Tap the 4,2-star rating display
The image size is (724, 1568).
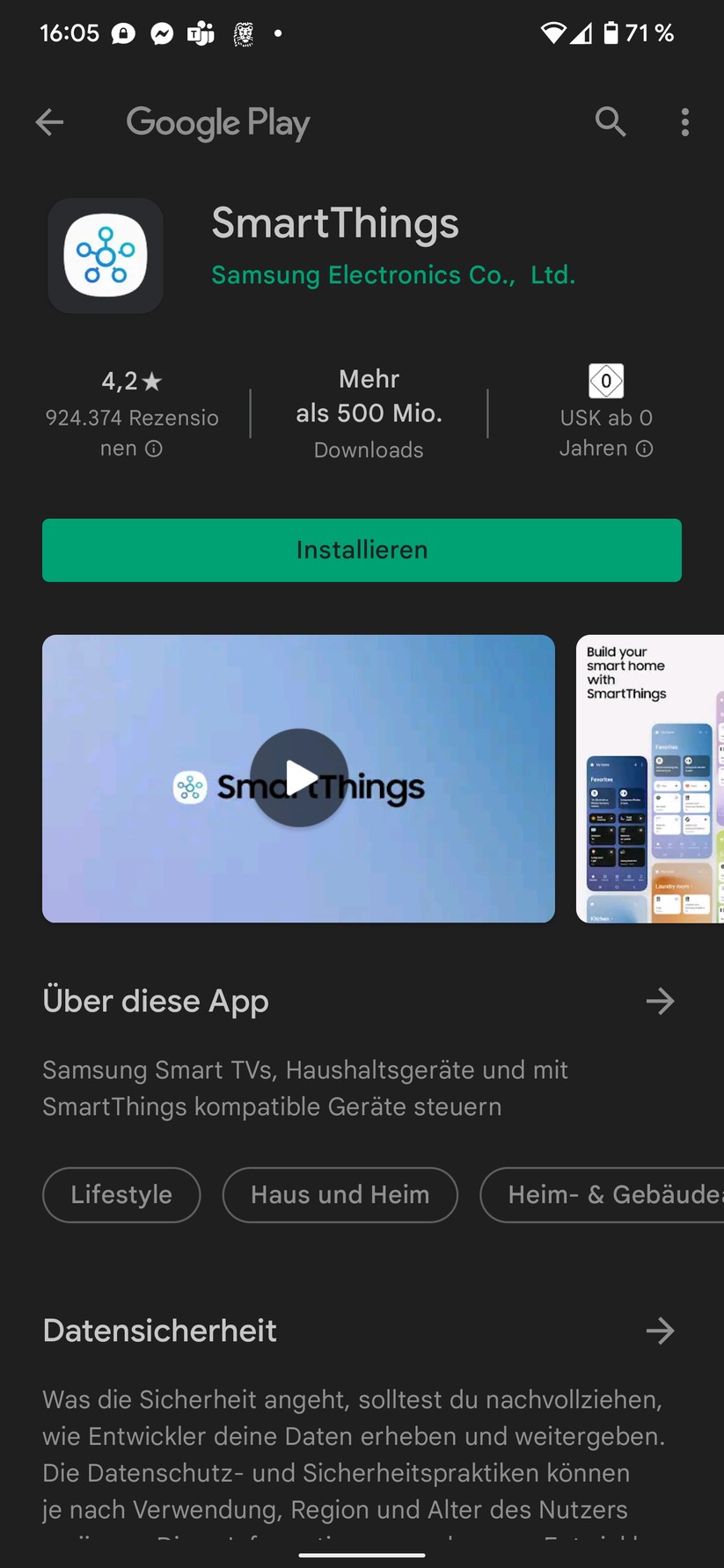click(130, 381)
